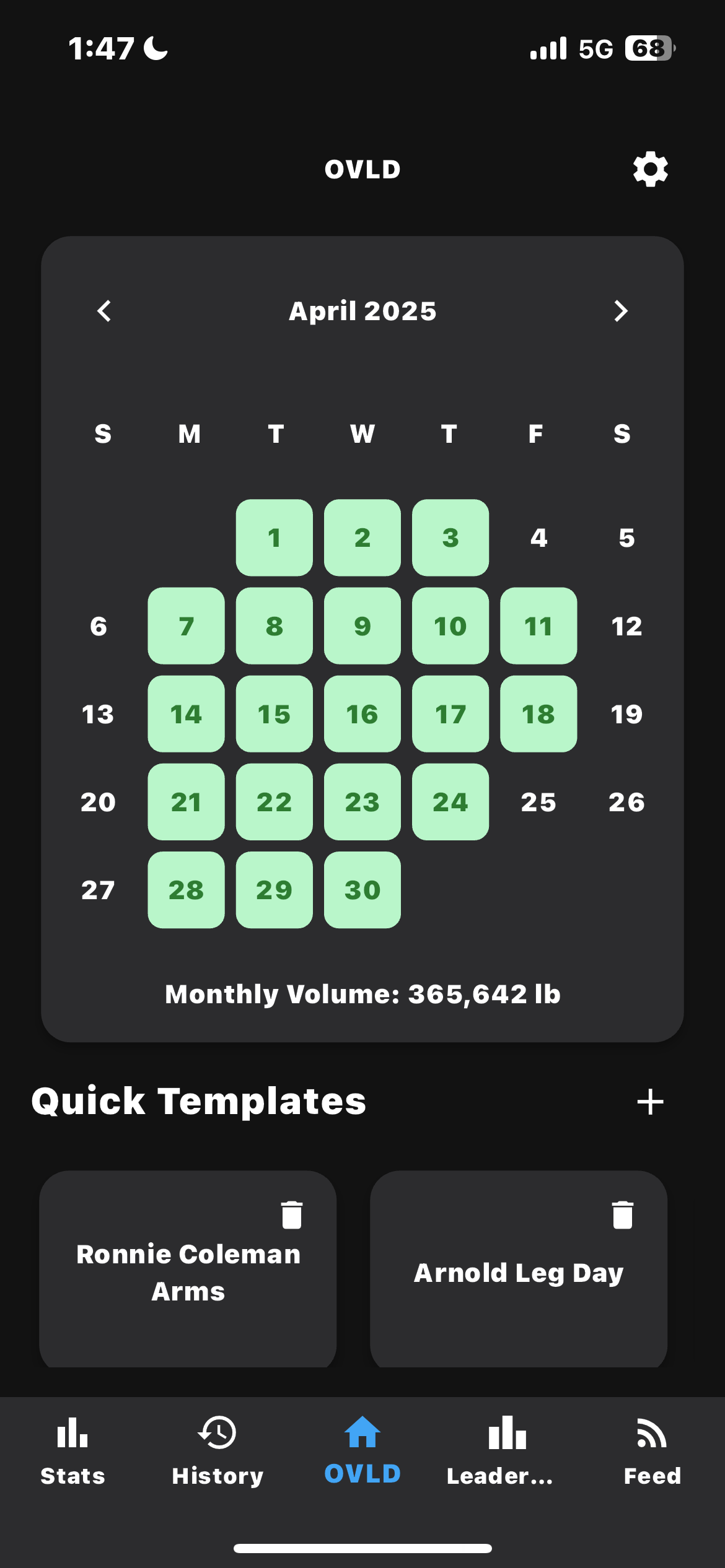The image size is (725, 1568).
Task: Select April 24 on the calendar
Action: click(450, 802)
